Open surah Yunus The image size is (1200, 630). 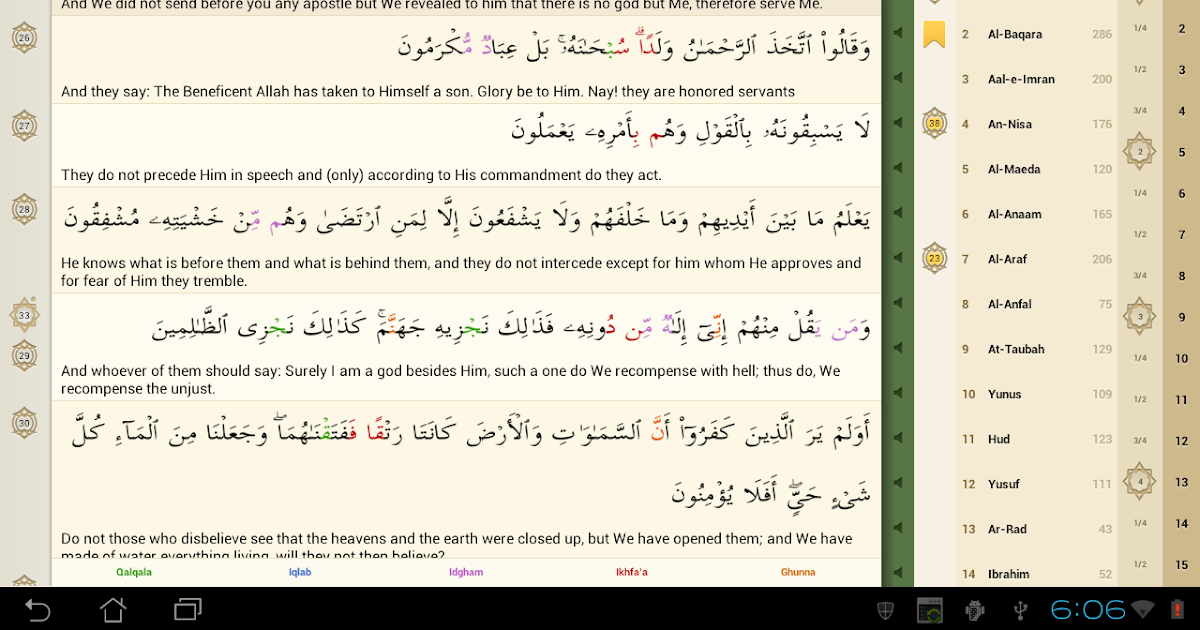click(x=1004, y=394)
